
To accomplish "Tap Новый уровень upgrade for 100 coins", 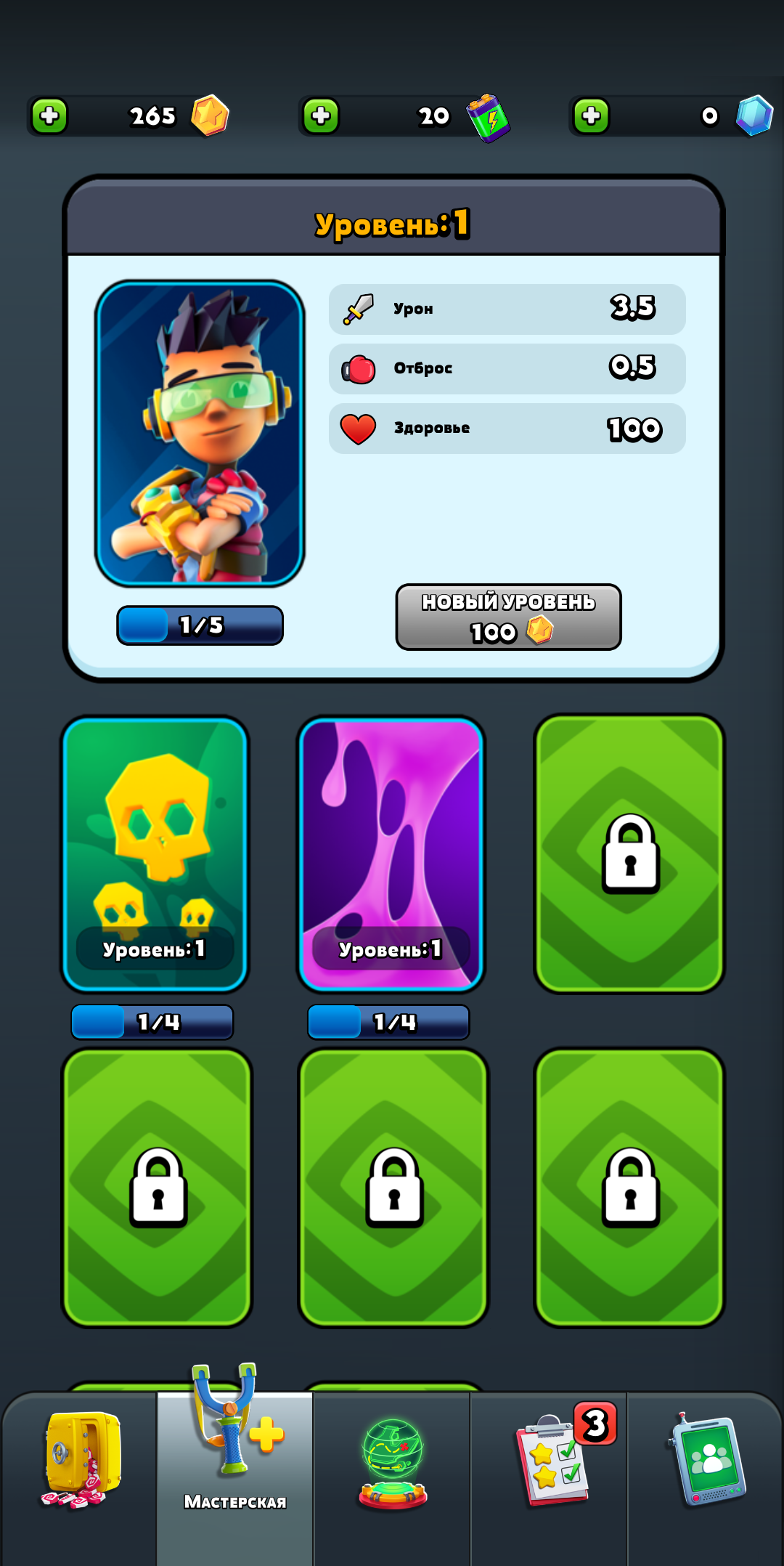I will pos(508,617).
